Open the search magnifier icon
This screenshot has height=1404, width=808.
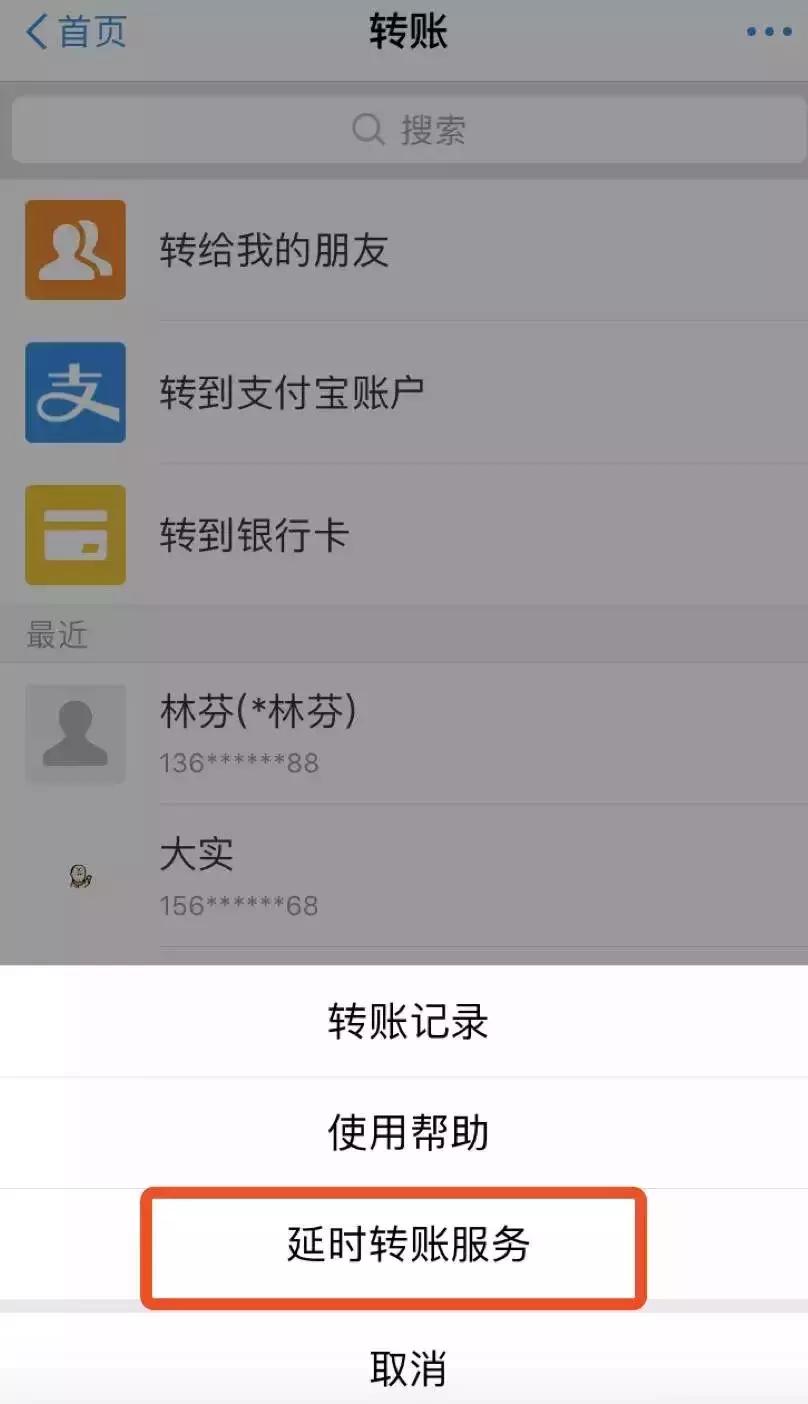(367, 129)
